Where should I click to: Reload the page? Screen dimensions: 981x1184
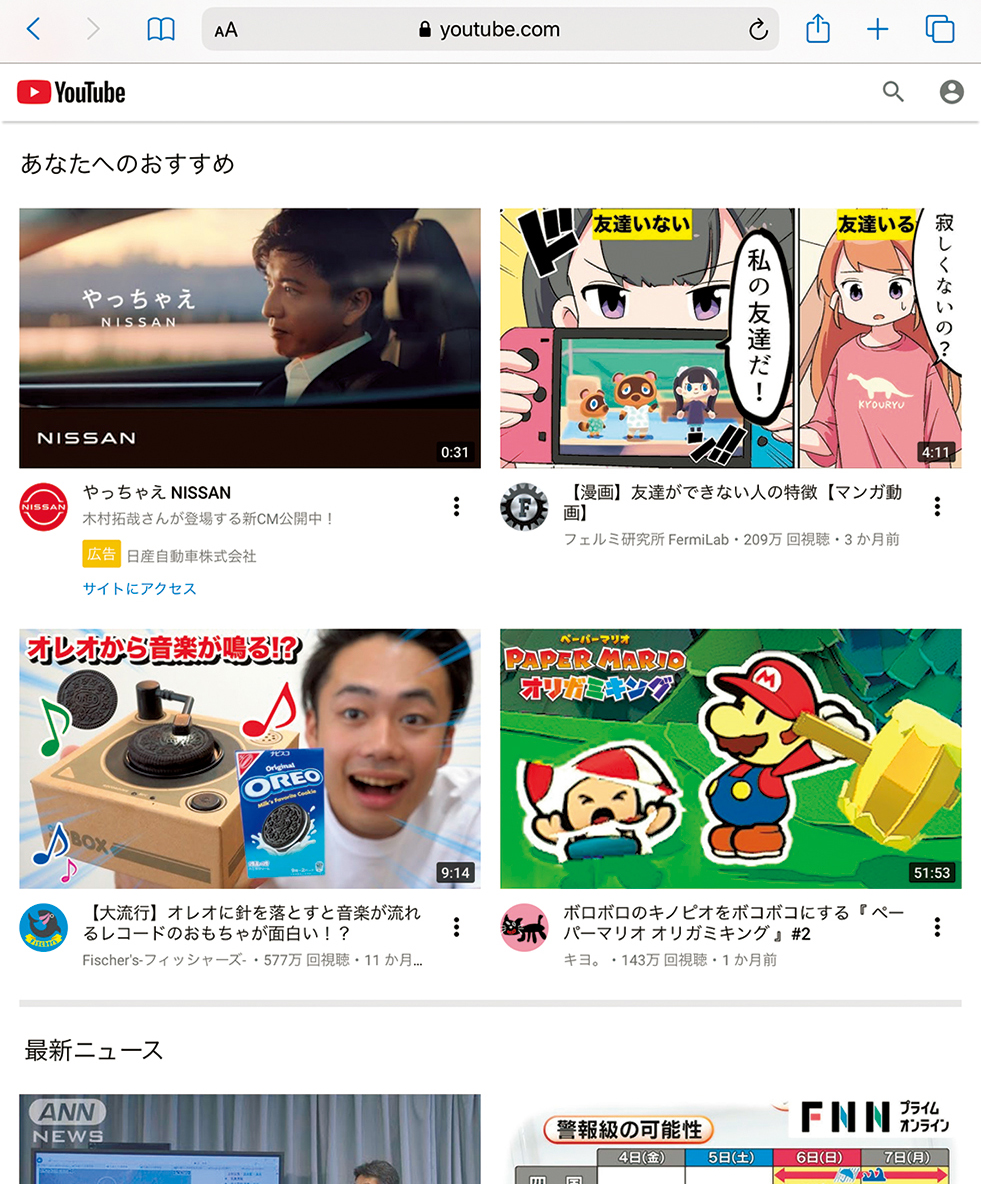pyautogui.click(x=758, y=30)
